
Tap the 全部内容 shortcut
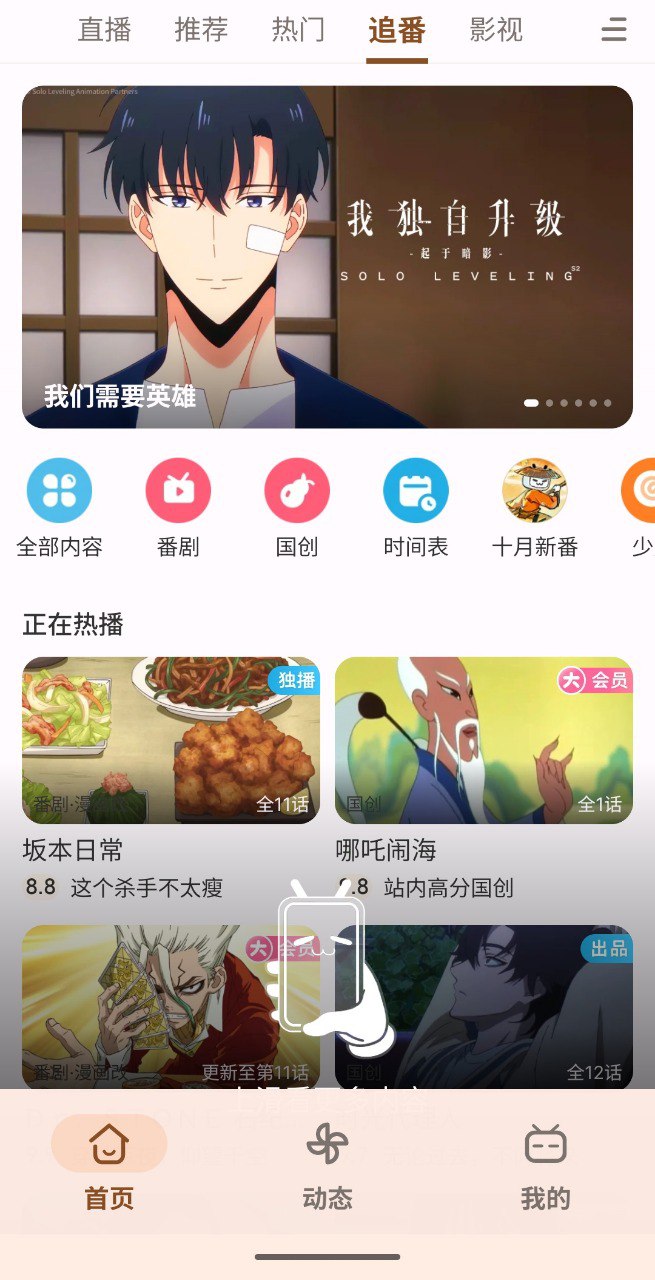pos(59,507)
